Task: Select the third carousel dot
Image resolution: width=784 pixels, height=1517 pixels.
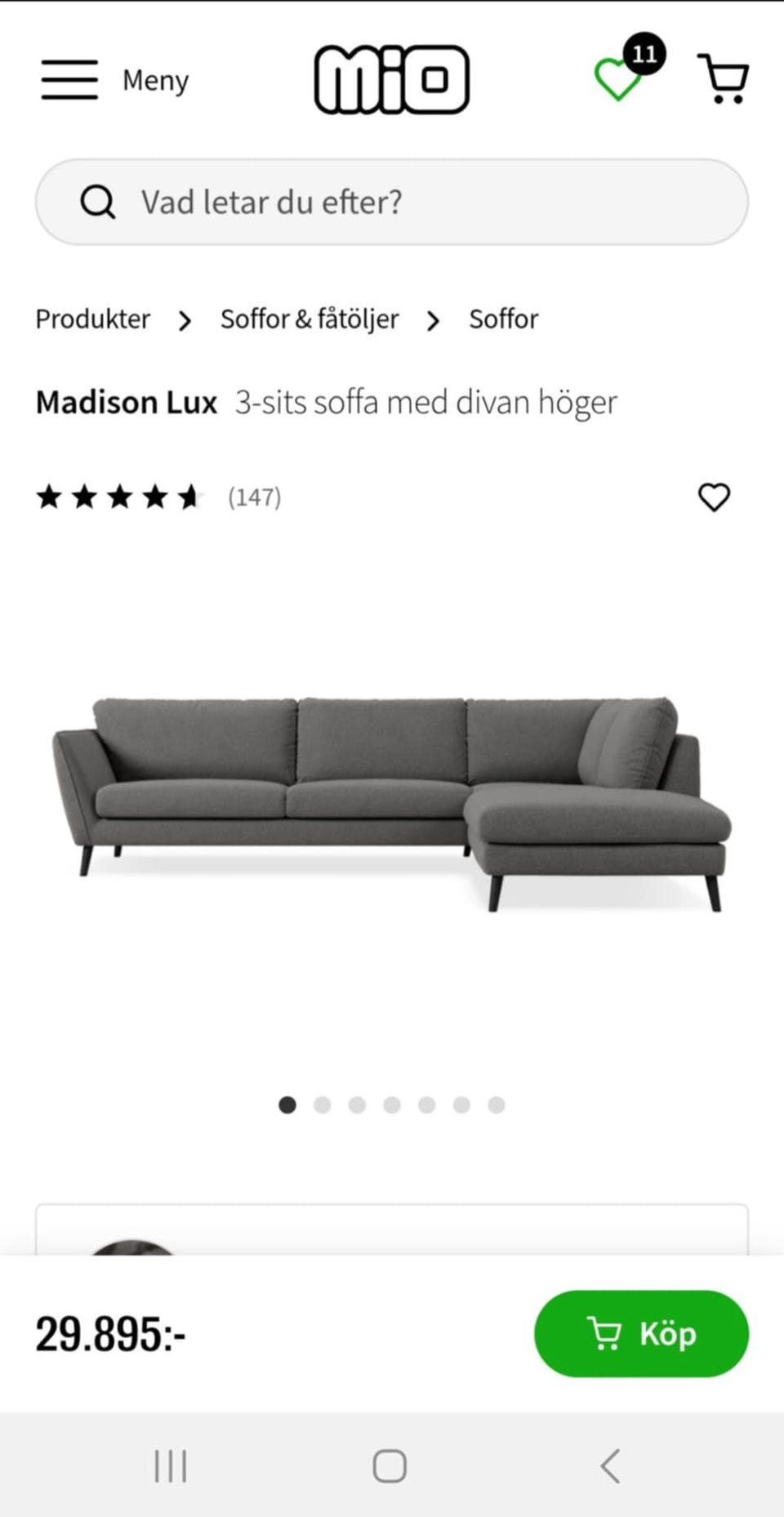Action: [357, 1104]
